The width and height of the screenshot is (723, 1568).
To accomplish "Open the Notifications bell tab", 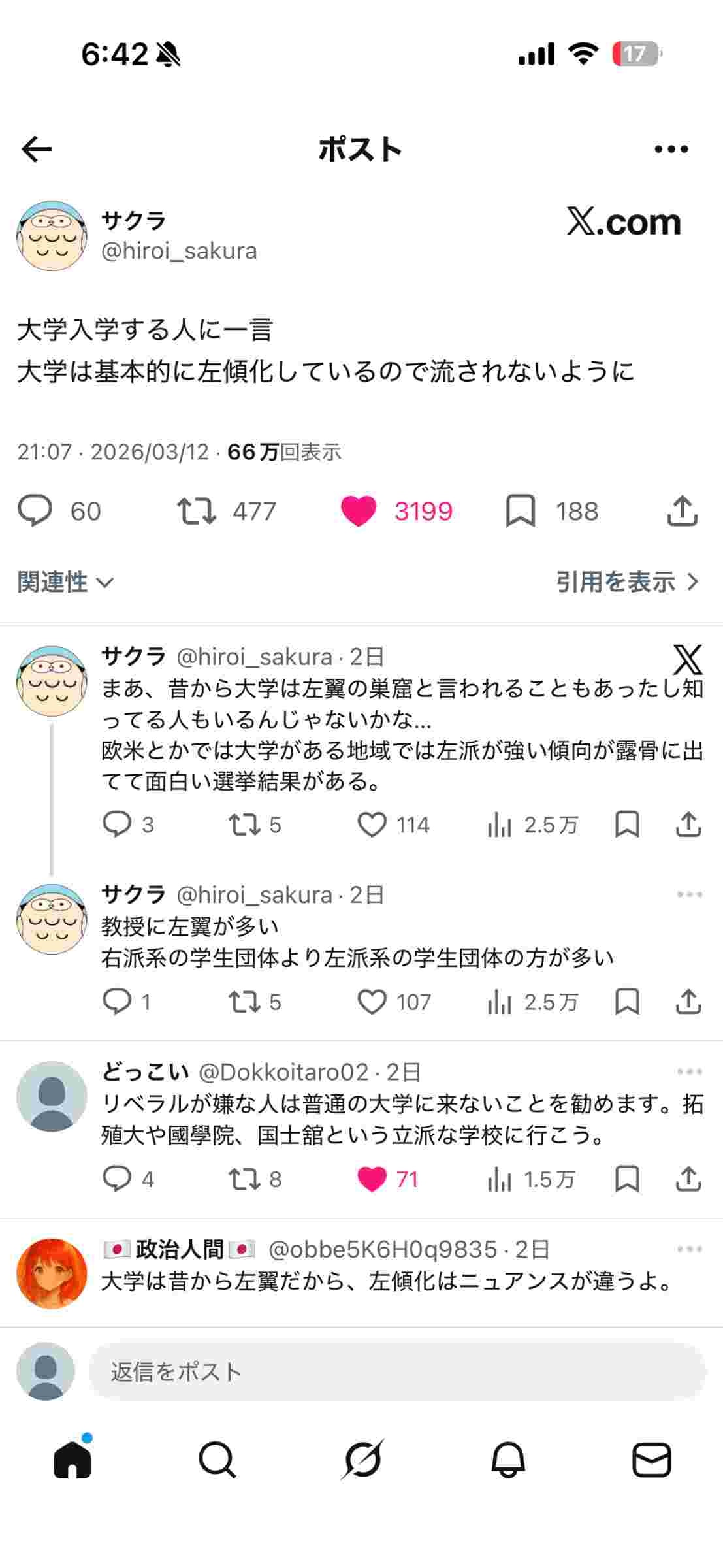I will click(507, 1460).
